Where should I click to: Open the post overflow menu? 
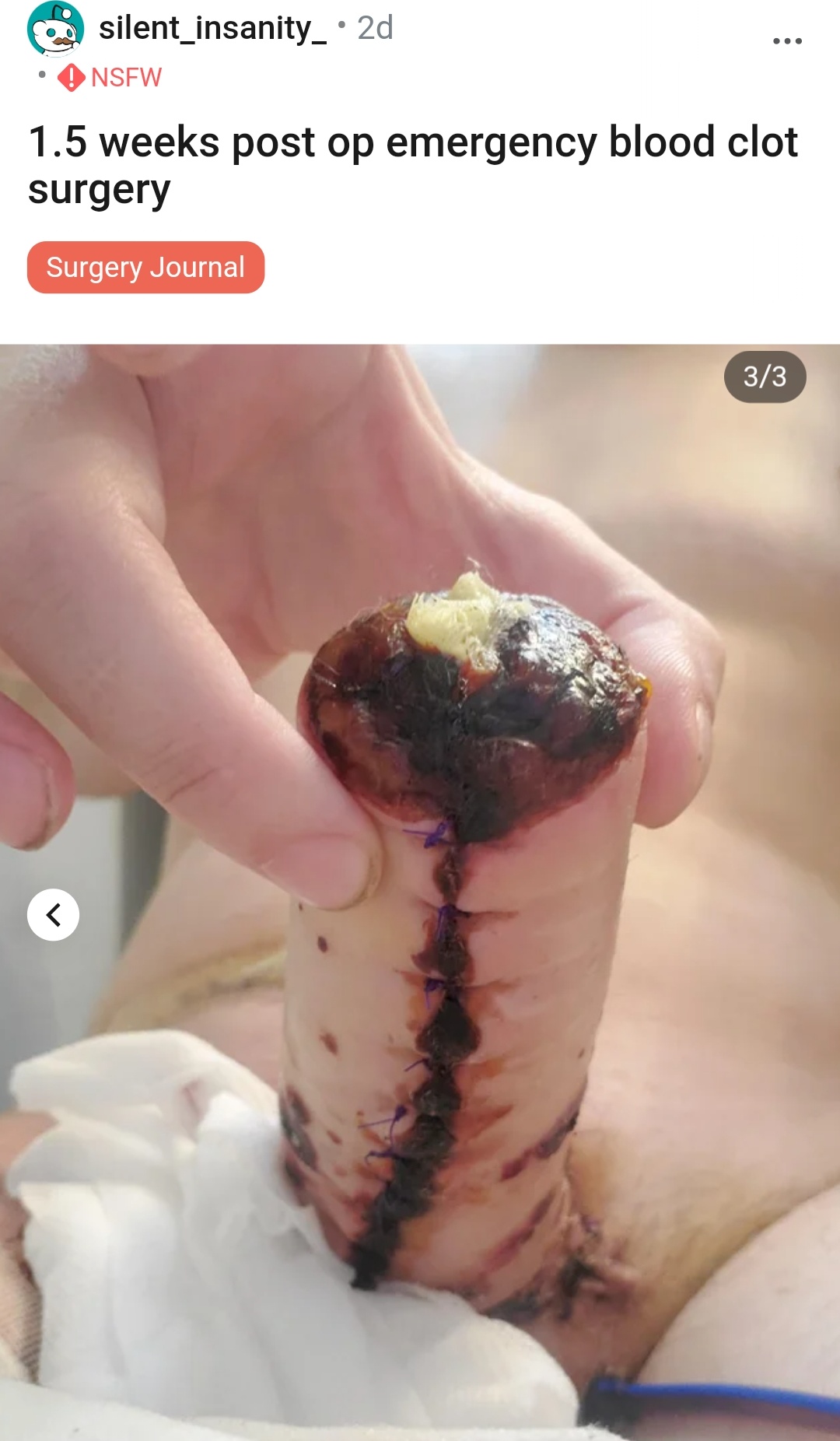[x=786, y=41]
